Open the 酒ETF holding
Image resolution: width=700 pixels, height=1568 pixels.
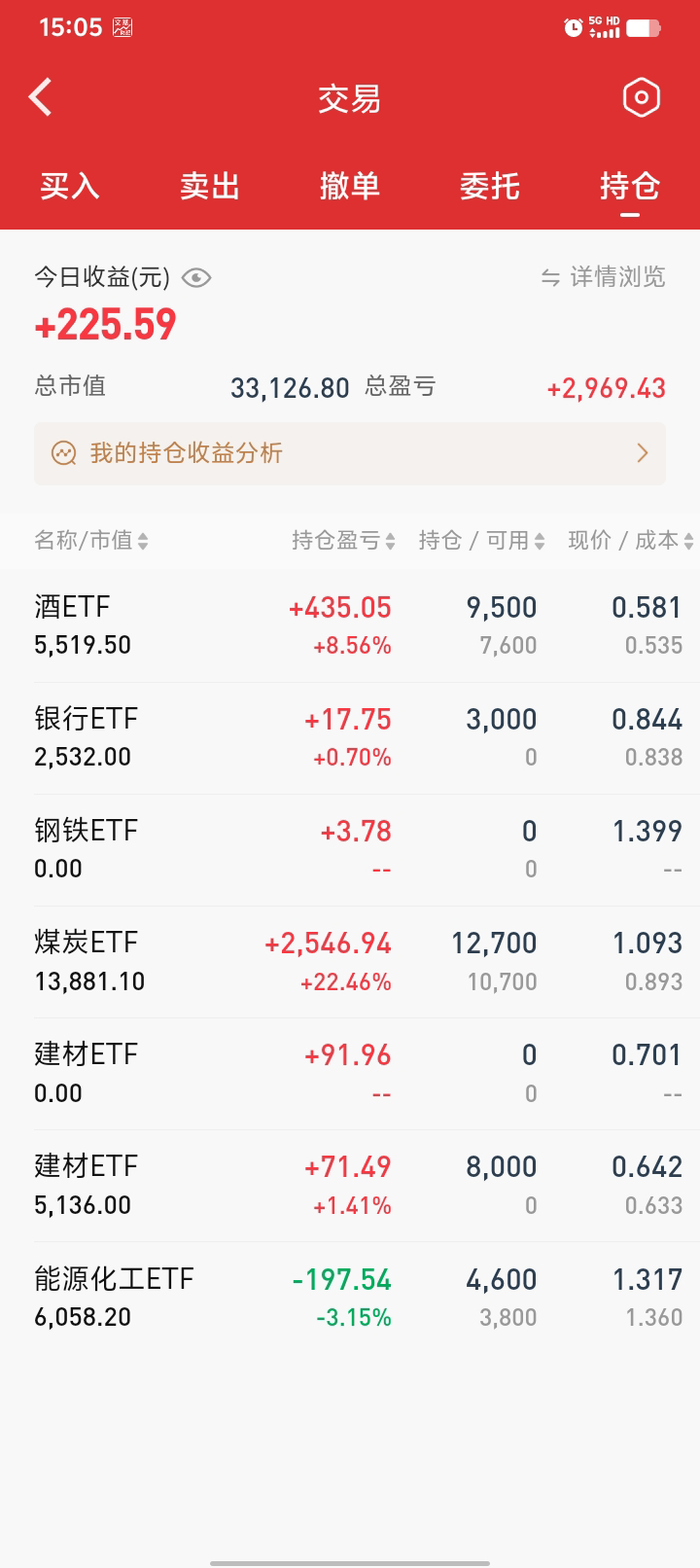click(x=350, y=625)
